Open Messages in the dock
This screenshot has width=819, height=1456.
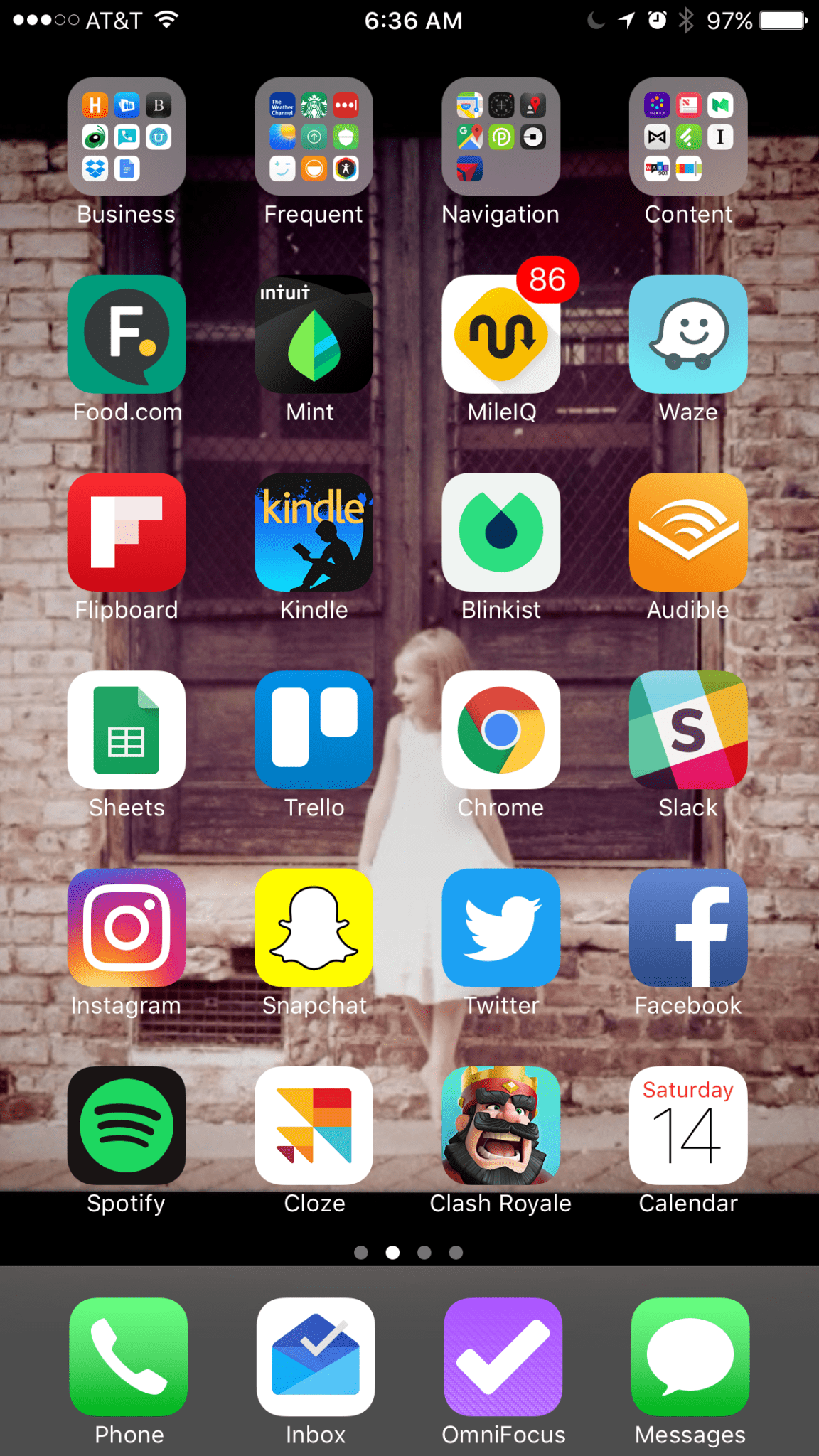coord(690,1356)
